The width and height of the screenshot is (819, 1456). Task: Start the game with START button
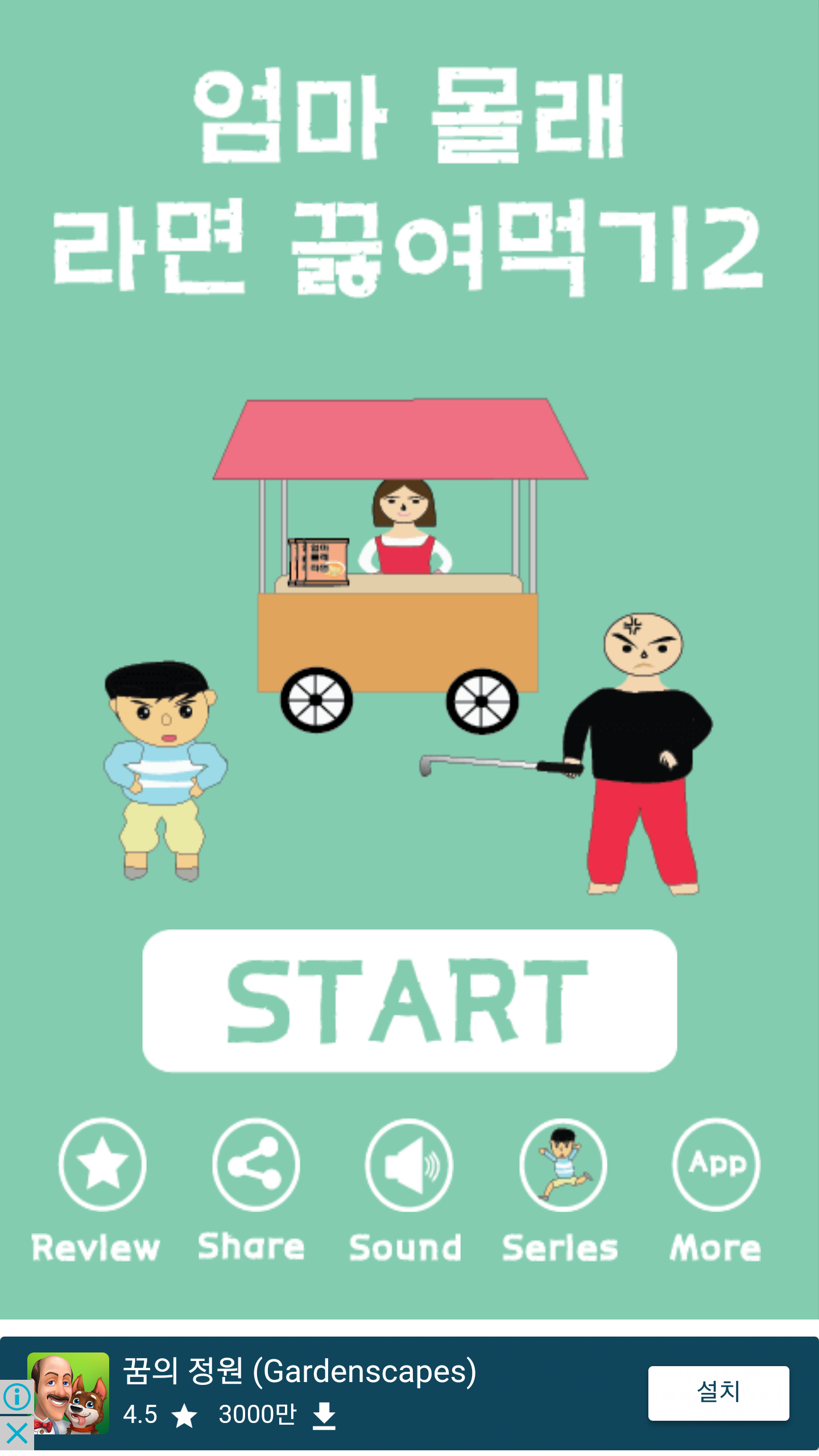(x=409, y=1001)
